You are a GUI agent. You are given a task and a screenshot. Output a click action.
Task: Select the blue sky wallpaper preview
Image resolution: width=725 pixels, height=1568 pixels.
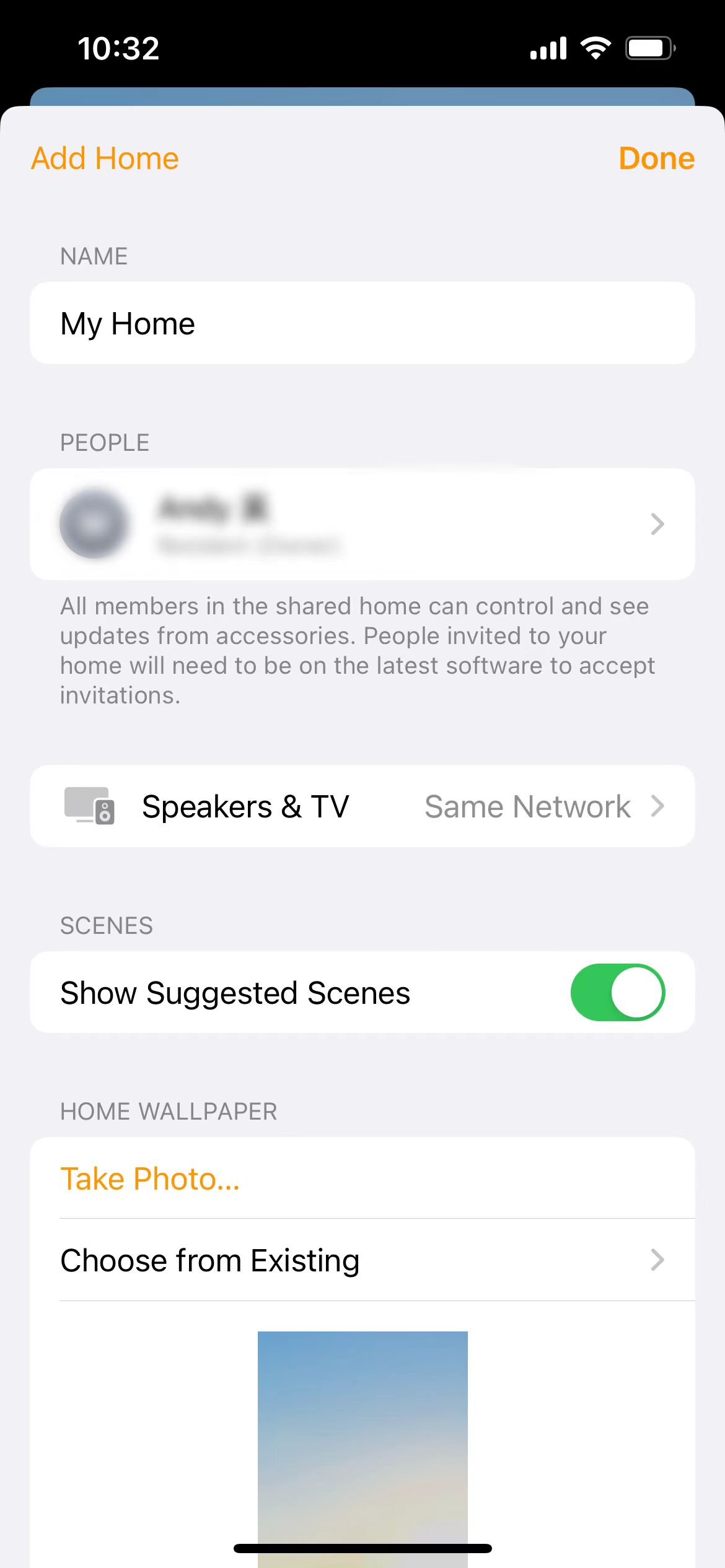[x=362, y=1443]
